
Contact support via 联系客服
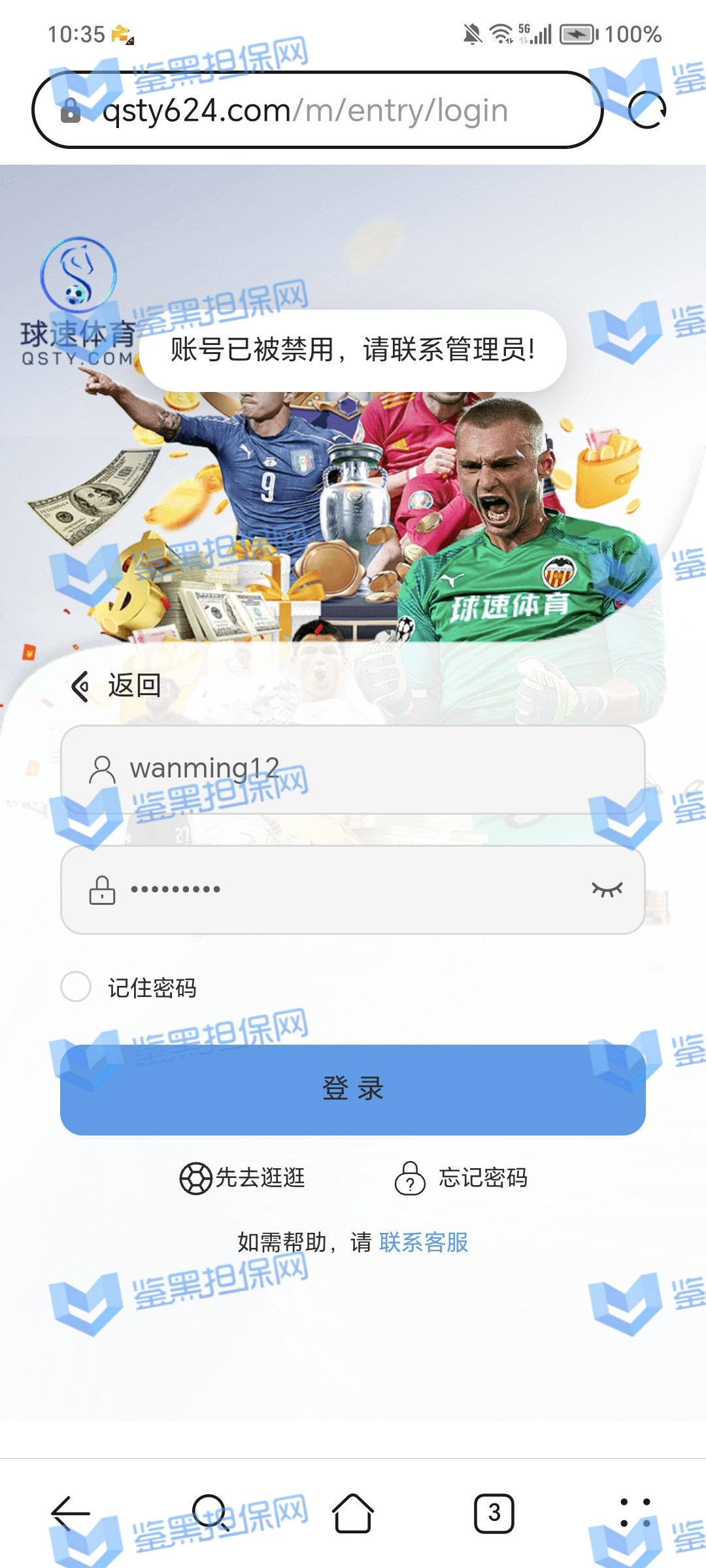pos(424,1242)
